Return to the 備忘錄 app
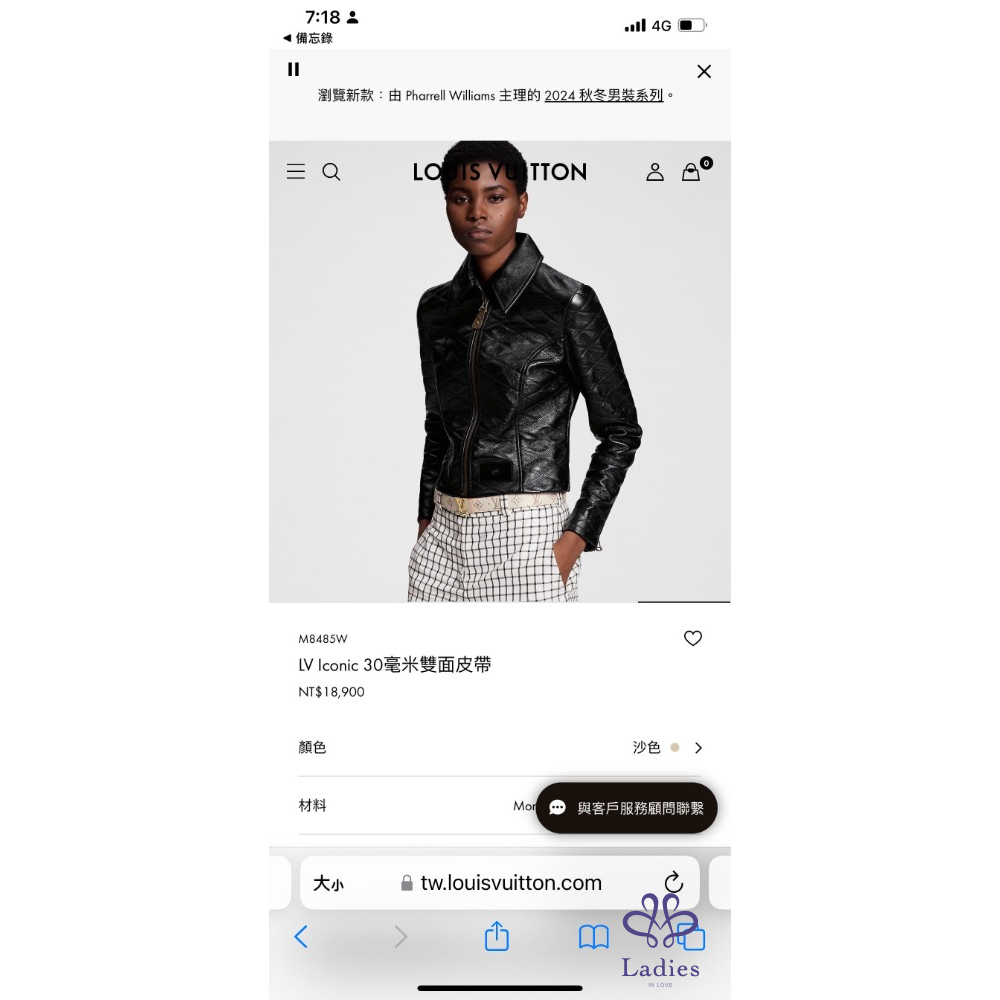The height and width of the screenshot is (1000, 1000). (x=308, y=38)
